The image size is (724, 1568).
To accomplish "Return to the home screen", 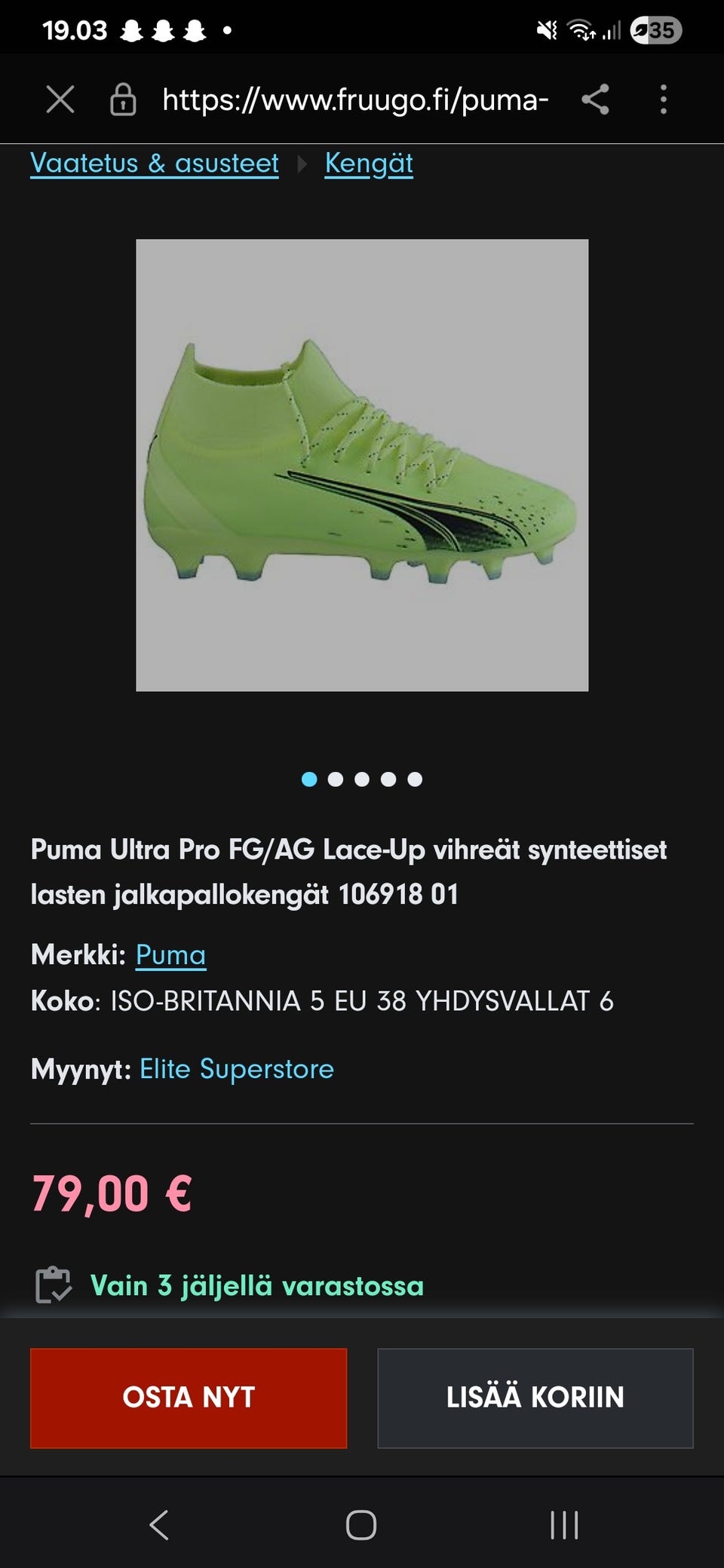I will 361,1525.
